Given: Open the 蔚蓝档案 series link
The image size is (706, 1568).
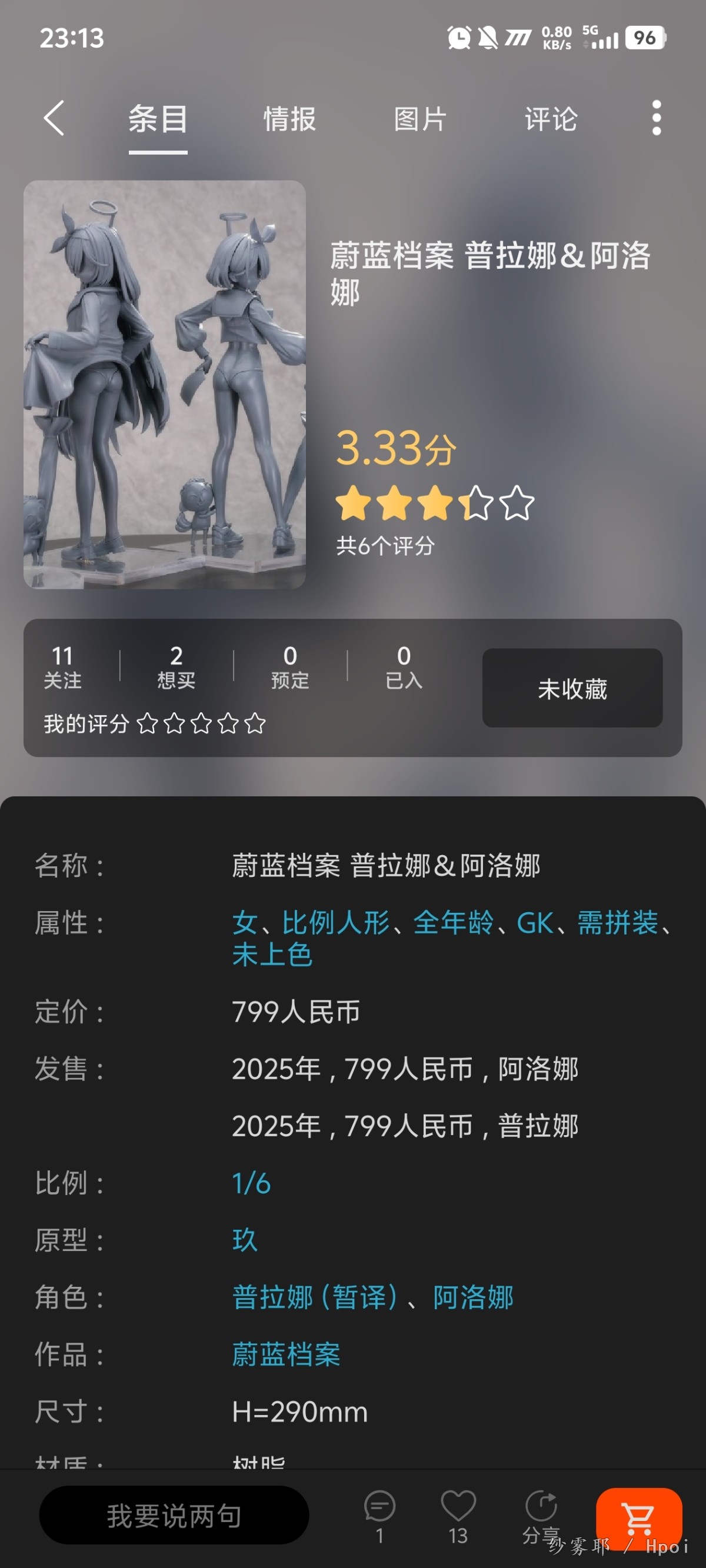Looking at the screenshot, I should coord(286,1355).
